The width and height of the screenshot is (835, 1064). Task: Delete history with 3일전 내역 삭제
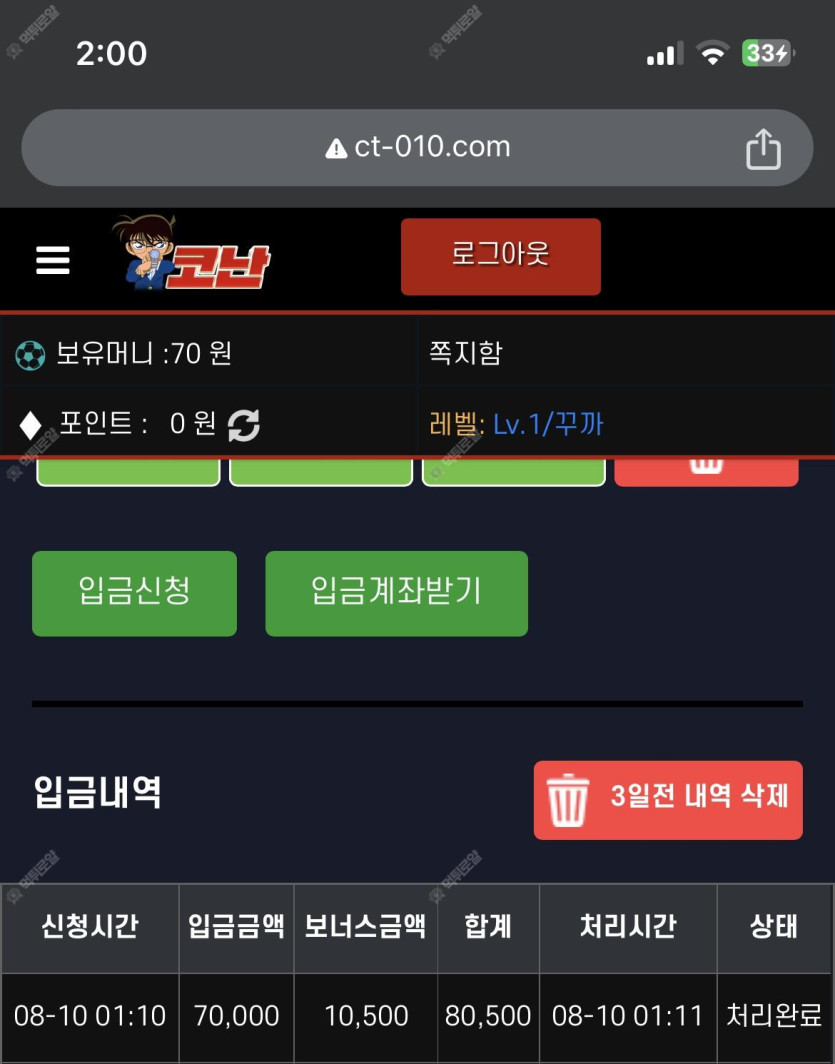coord(668,799)
